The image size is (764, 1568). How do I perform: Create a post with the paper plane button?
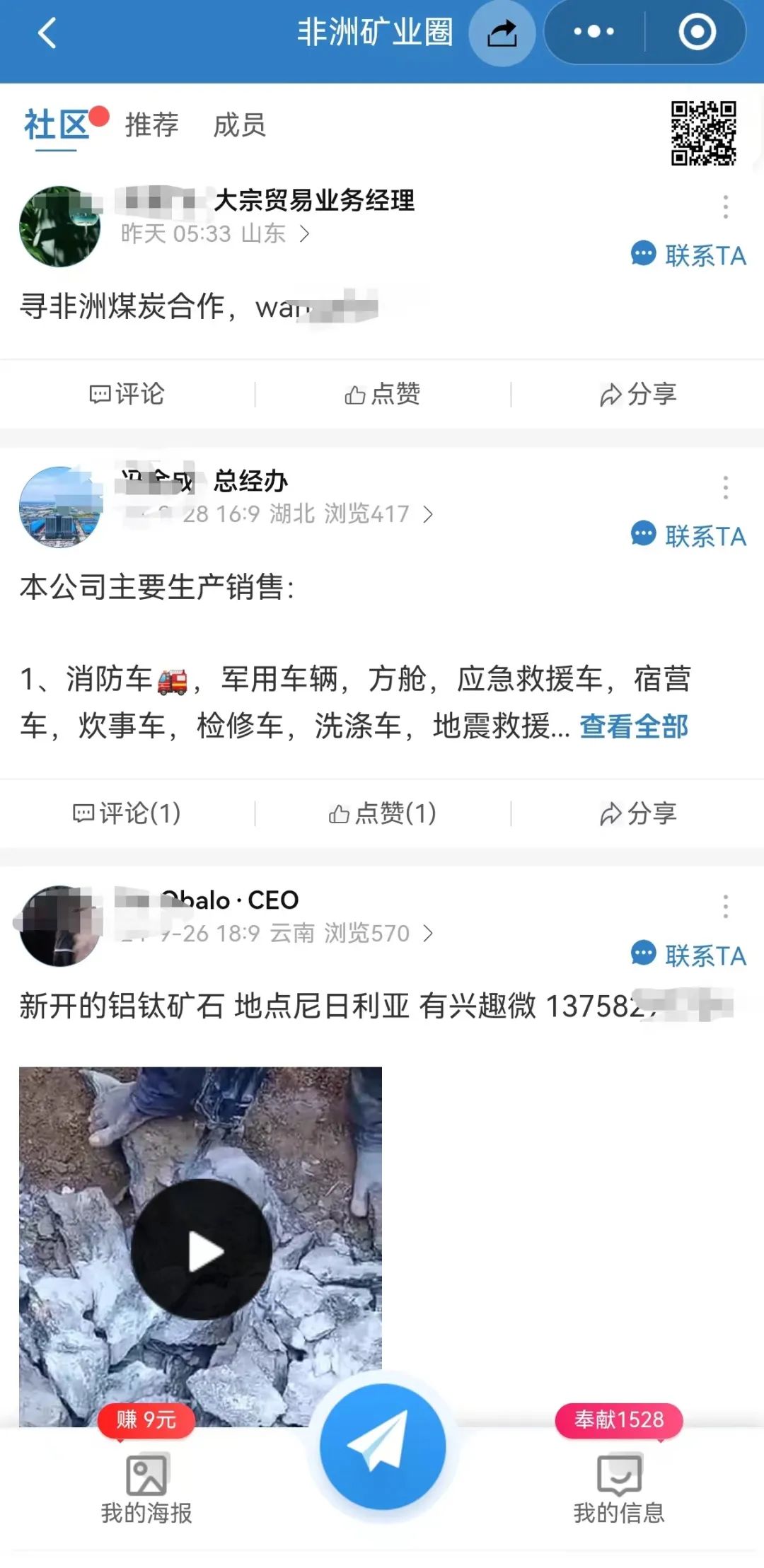click(383, 1446)
